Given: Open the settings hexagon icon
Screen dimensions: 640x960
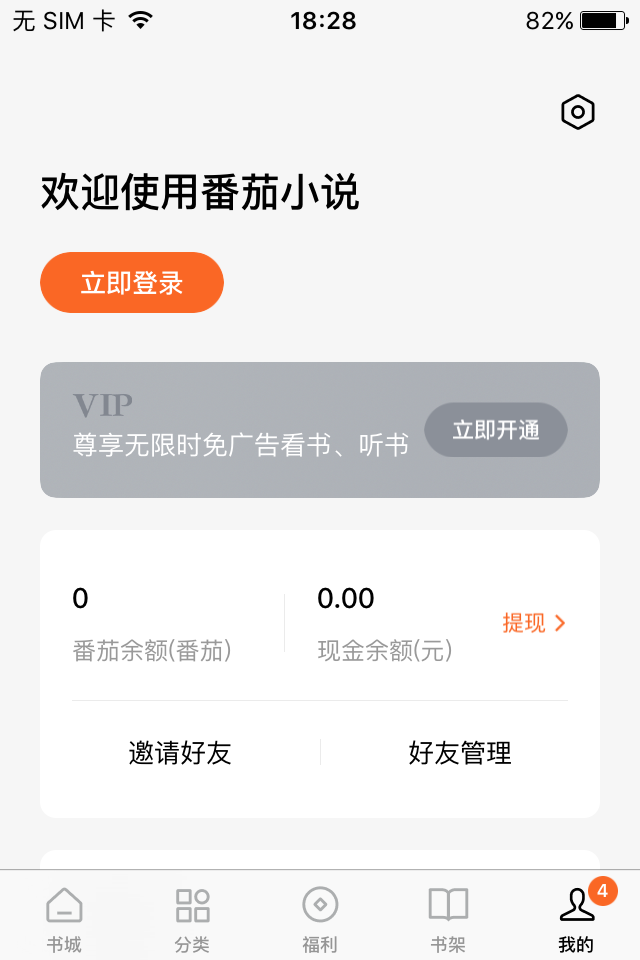Looking at the screenshot, I should [578, 112].
